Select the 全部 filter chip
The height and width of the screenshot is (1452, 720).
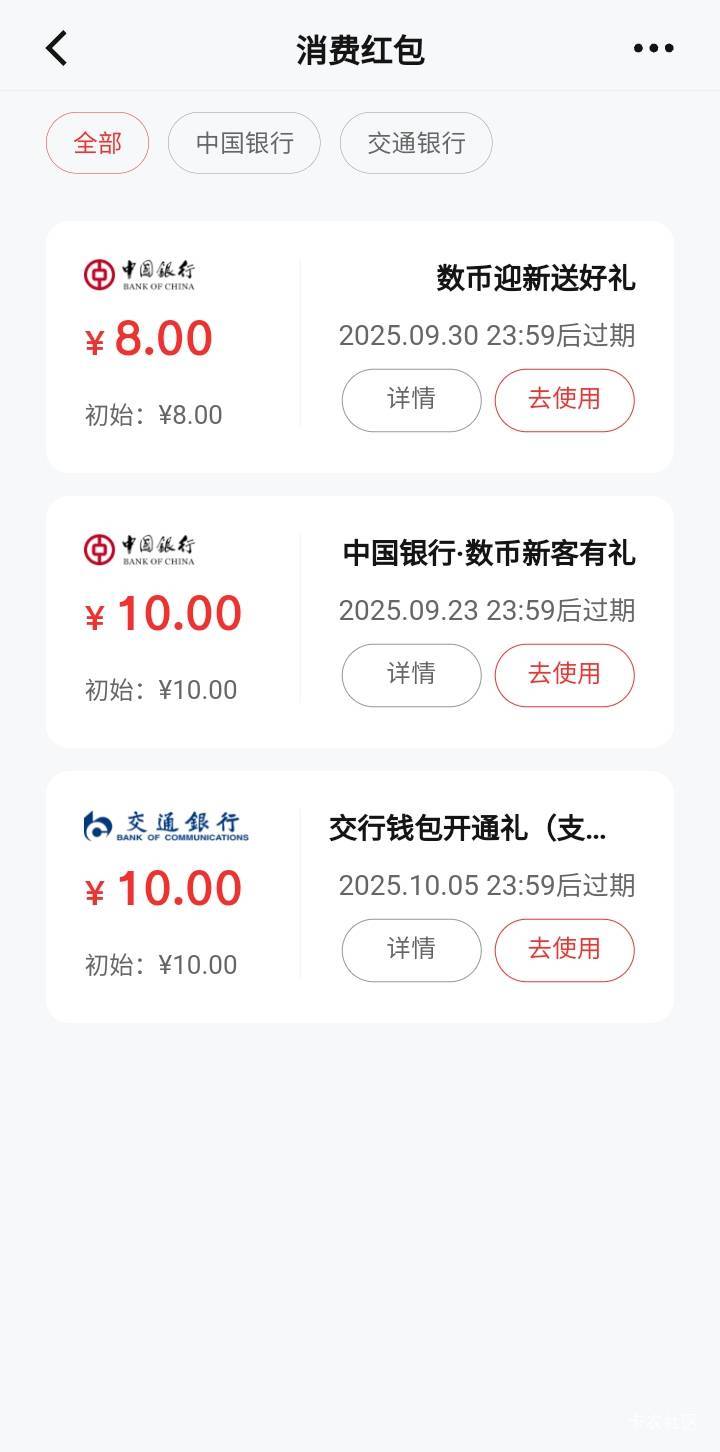click(97, 143)
